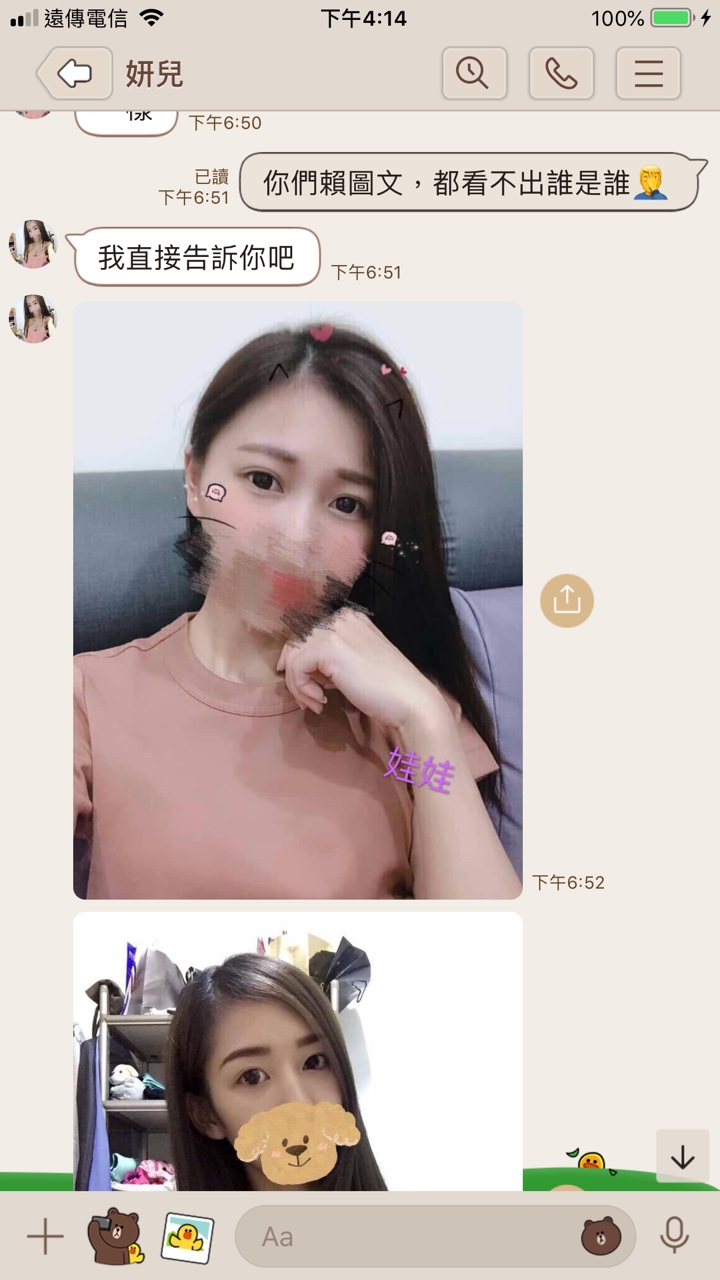Open the photo with bear sticker

[298, 1051]
